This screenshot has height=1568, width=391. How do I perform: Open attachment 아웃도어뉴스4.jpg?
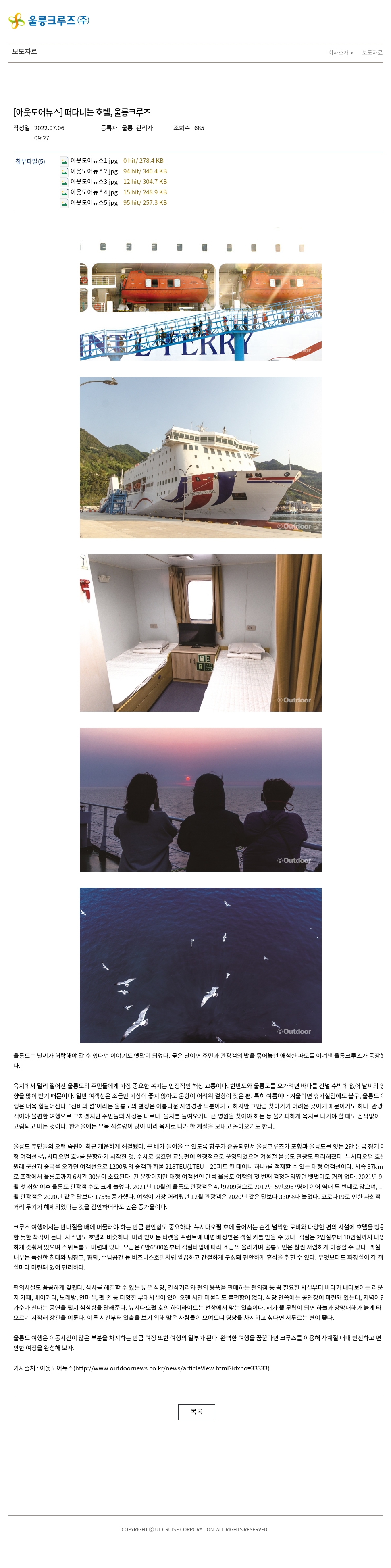click(x=94, y=192)
